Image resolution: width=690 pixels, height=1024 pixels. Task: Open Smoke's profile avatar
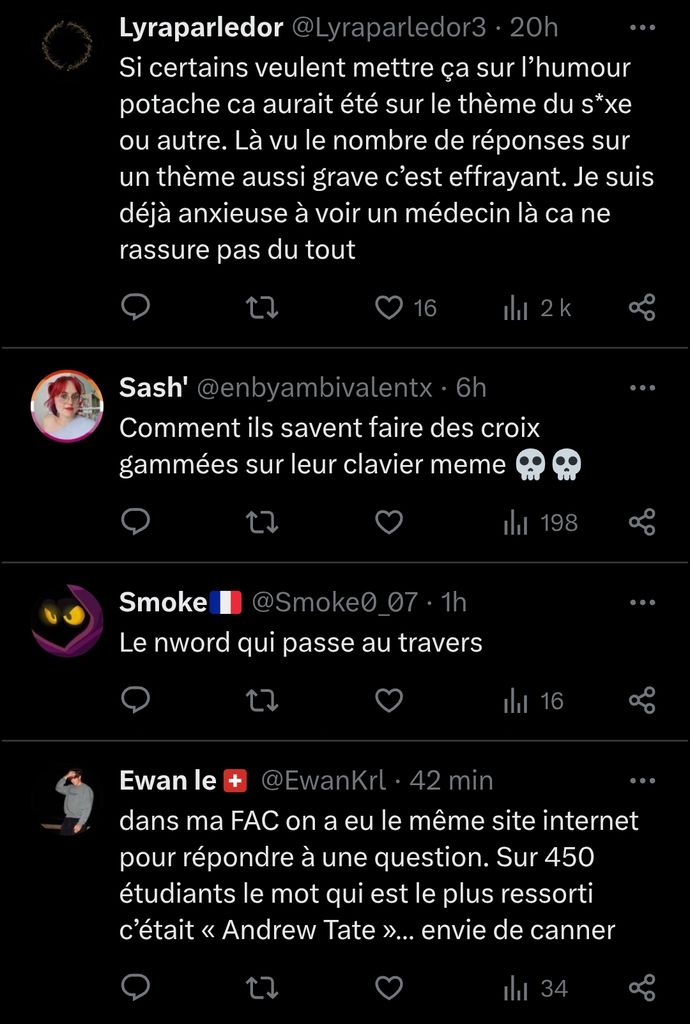click(67, 620)
